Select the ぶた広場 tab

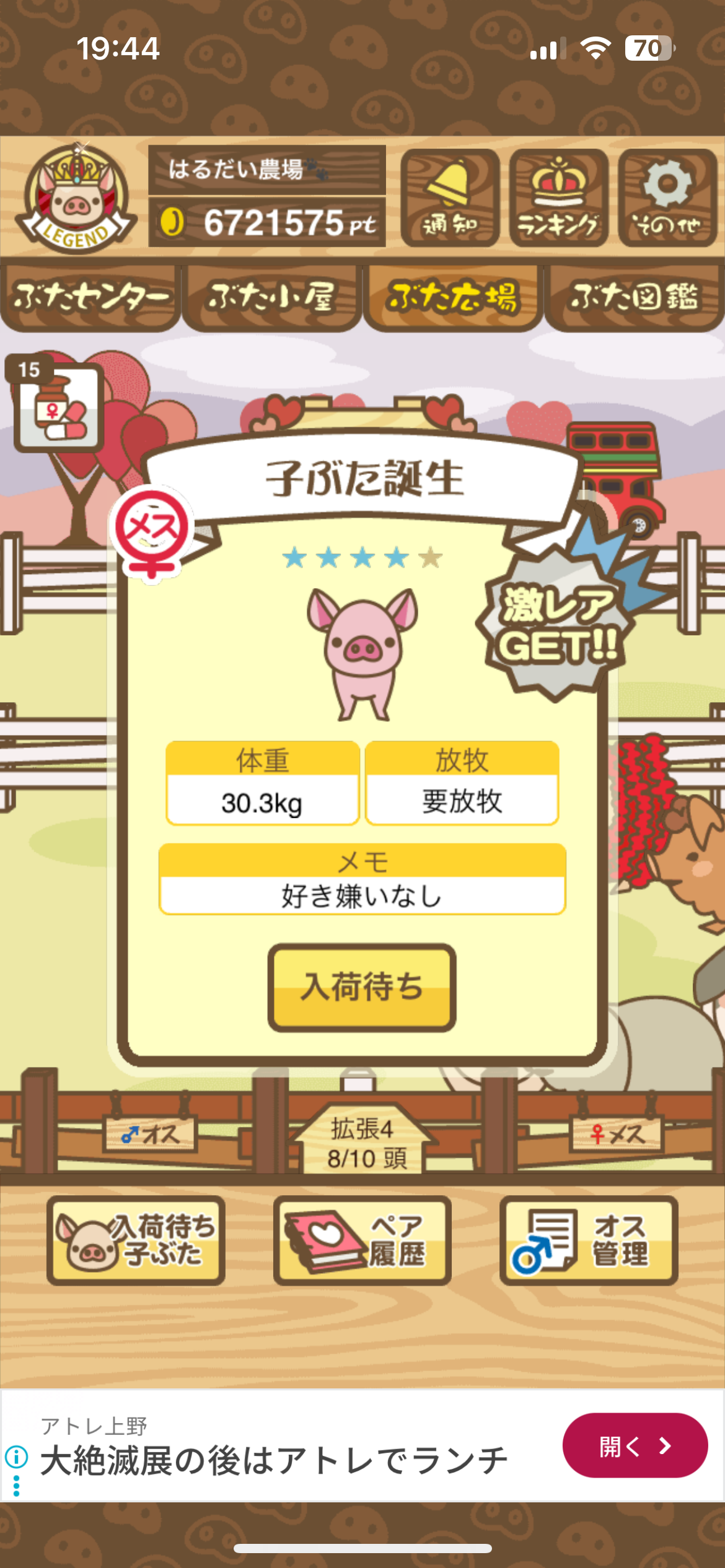452,298
